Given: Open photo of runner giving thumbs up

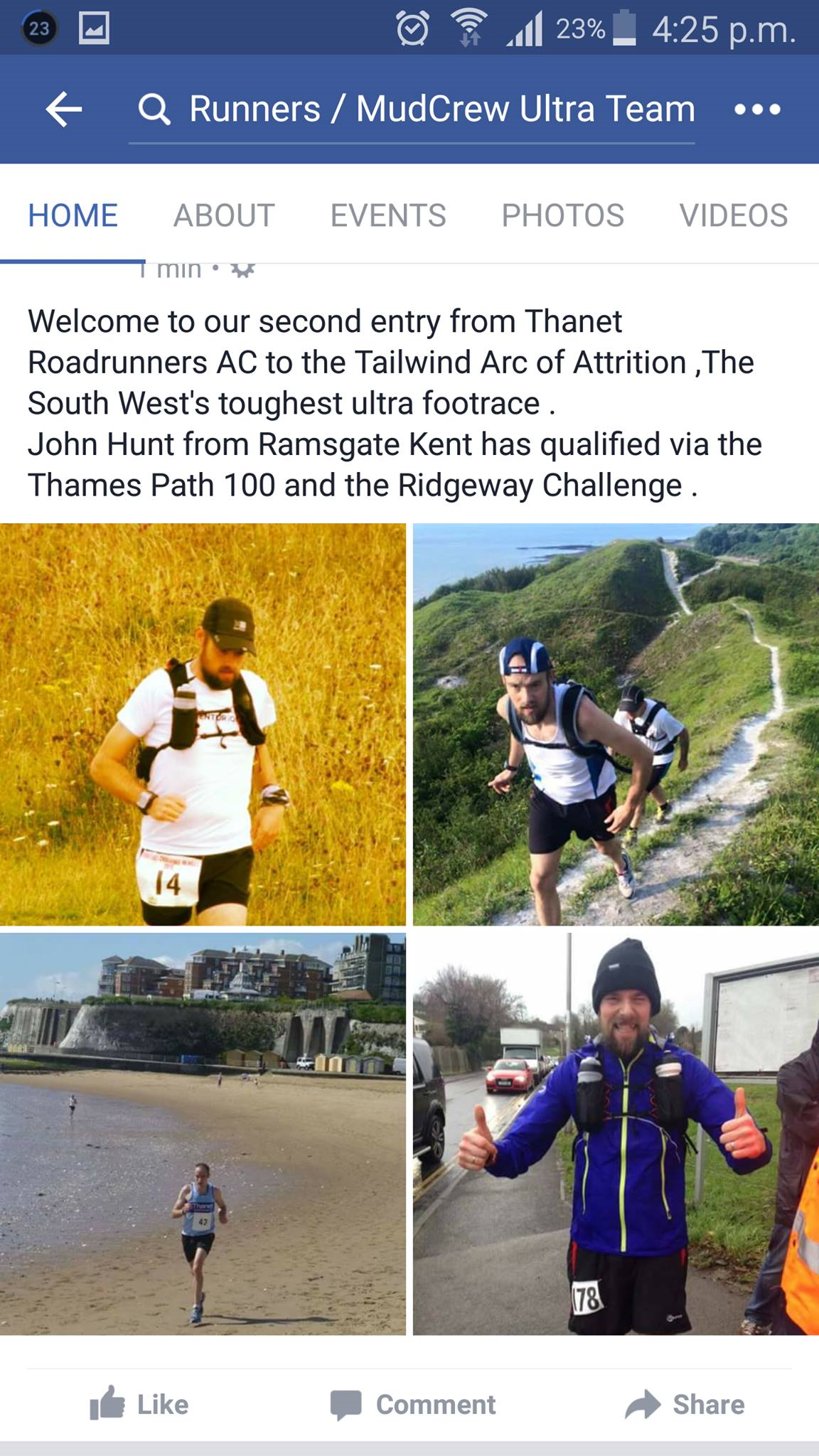Looking at the screenshot, I should [x=616, y=1134].
